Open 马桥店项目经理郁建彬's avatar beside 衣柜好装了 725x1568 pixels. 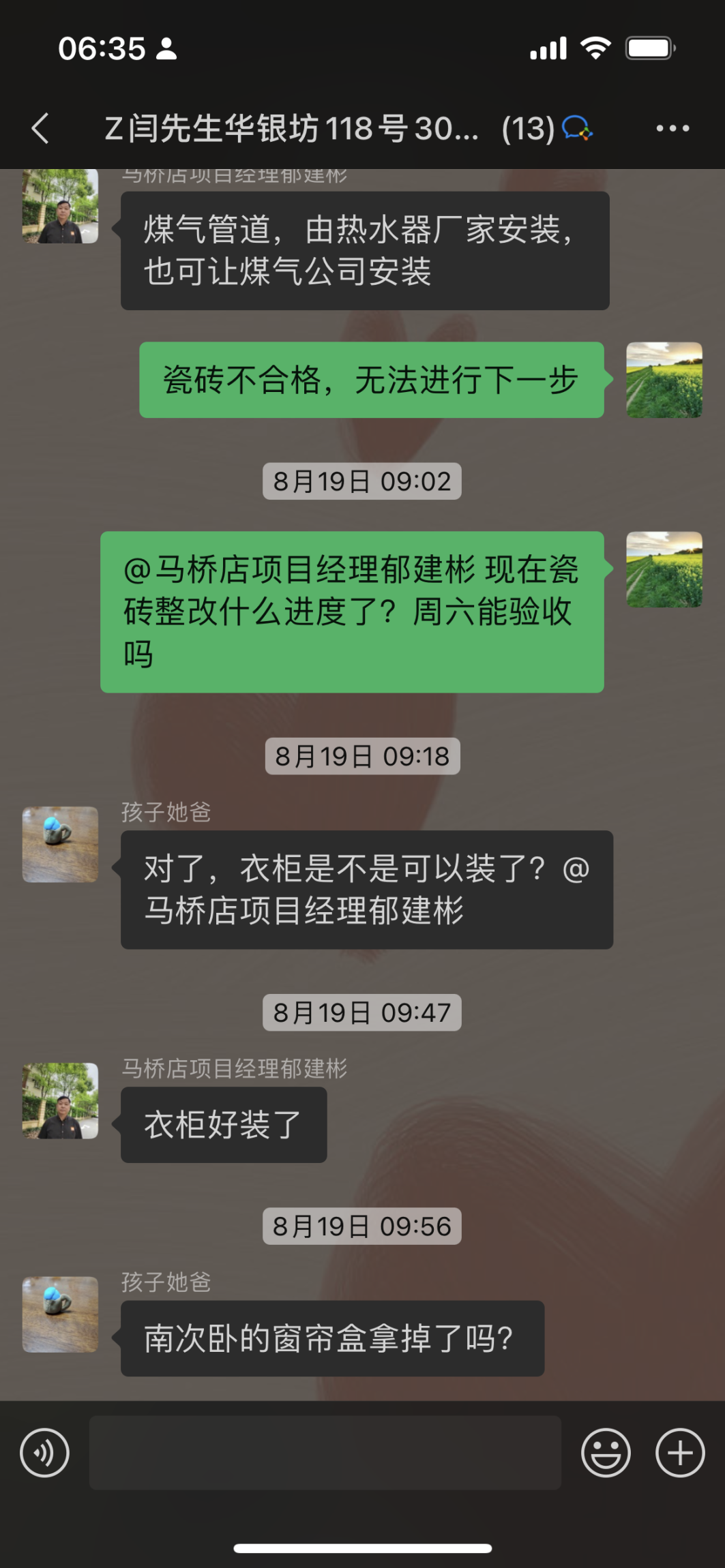tap(60, 1100)
